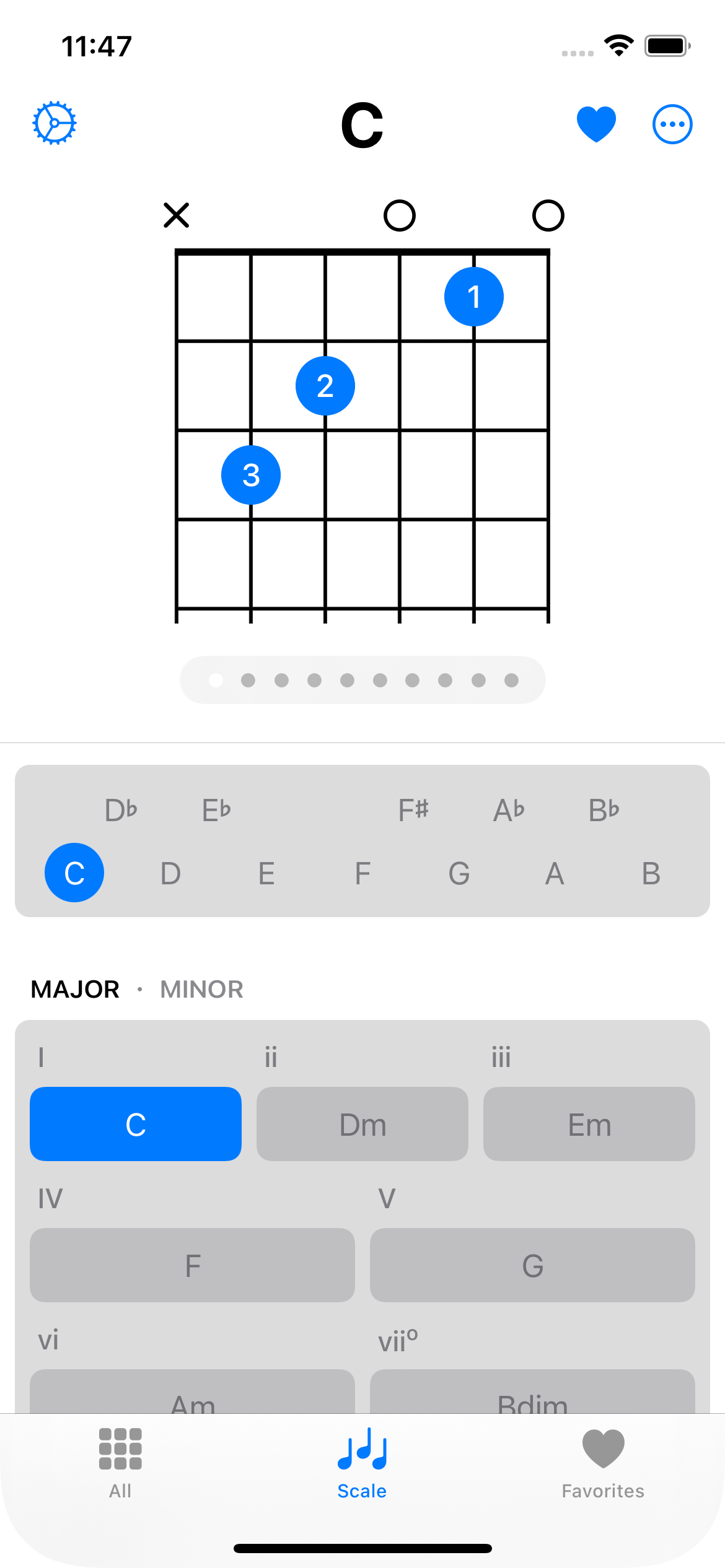Choose the G chord under V
The width and height of the screenshot is (725, 1568).
(x=534, y=1265)
